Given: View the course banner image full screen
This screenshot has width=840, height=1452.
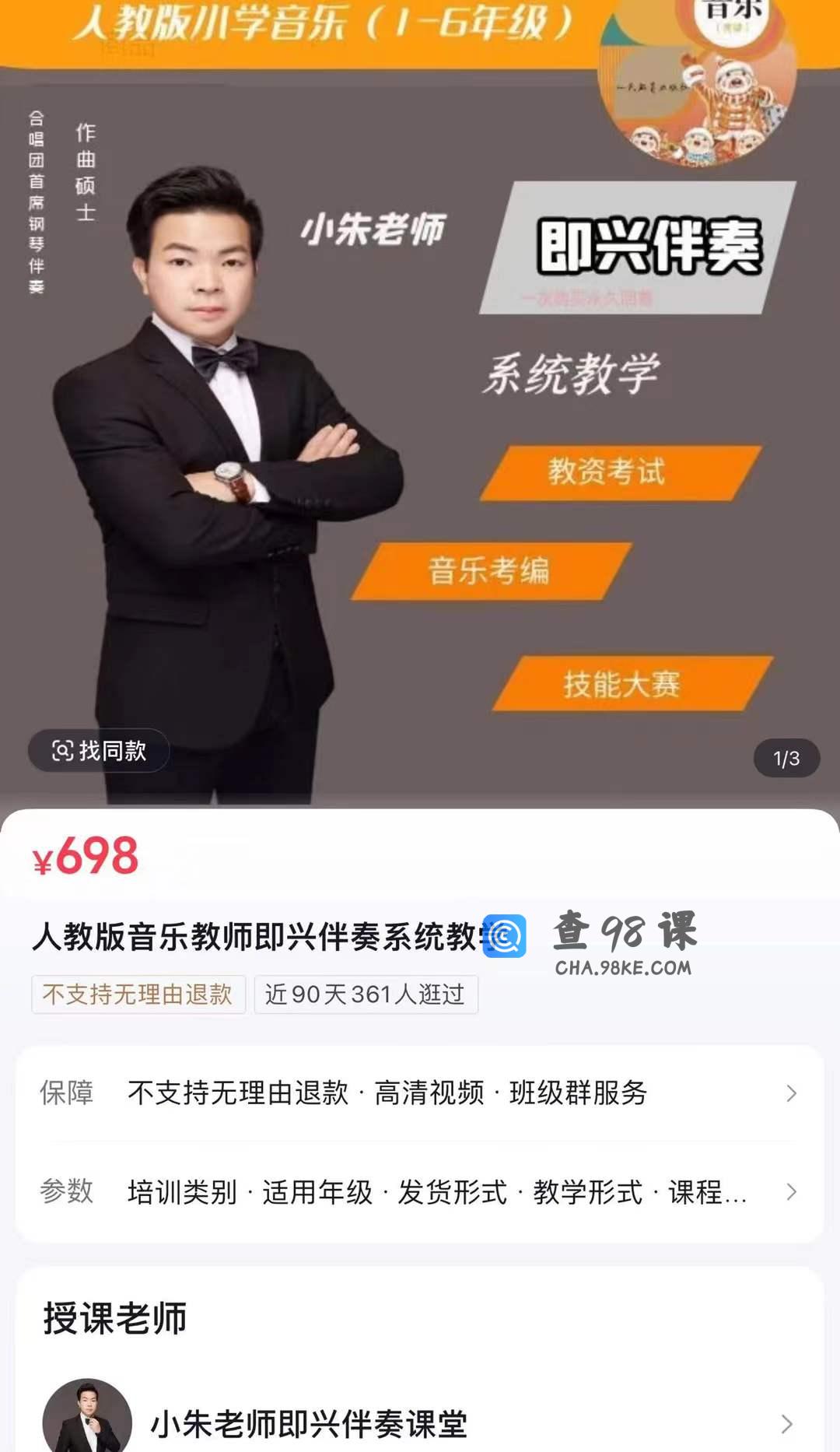Looking at the screenshot, I should coord(420,405).
